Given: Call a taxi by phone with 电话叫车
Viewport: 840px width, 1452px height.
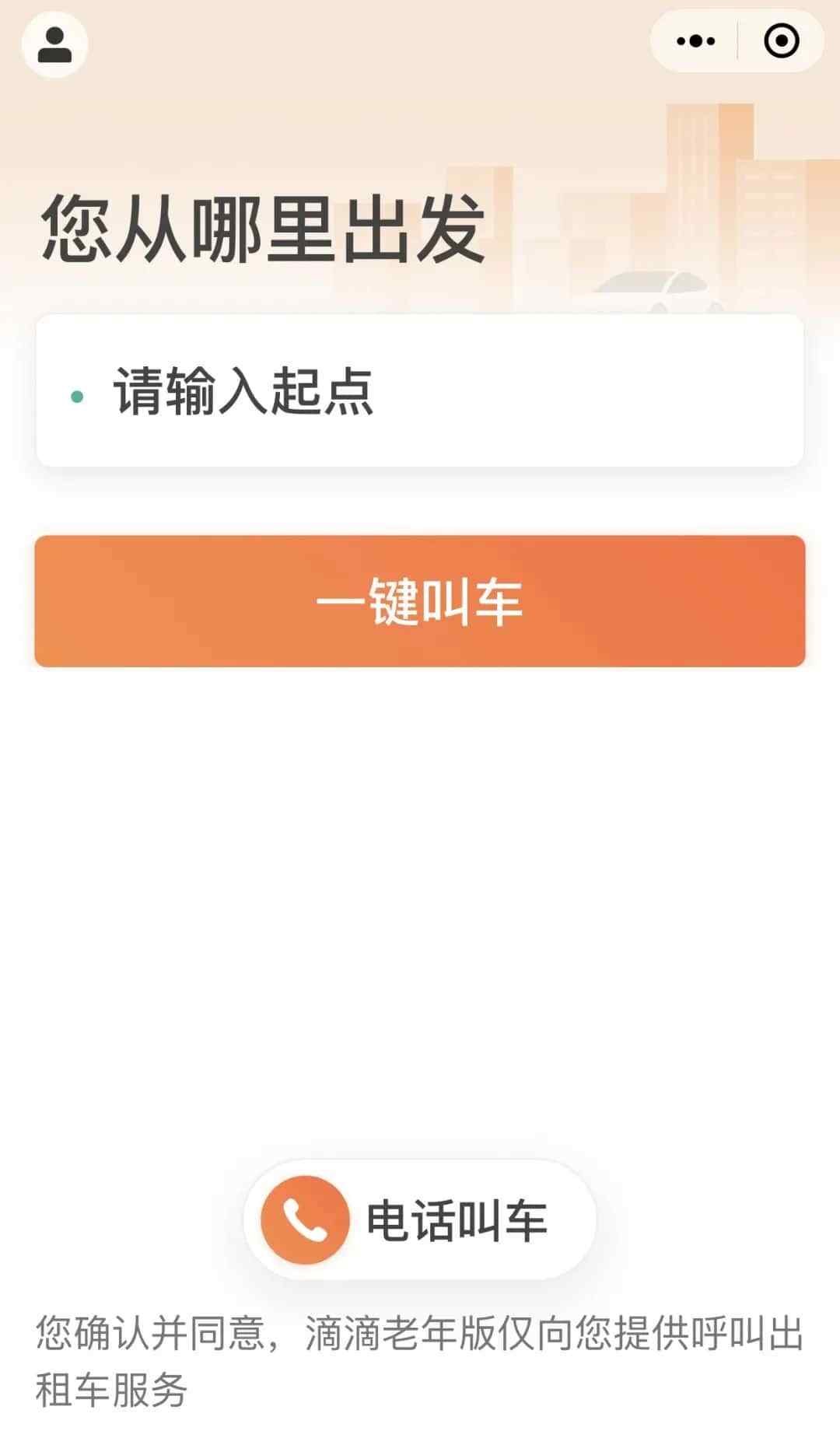Looking at the screenshot, I should pos(420,1219).
